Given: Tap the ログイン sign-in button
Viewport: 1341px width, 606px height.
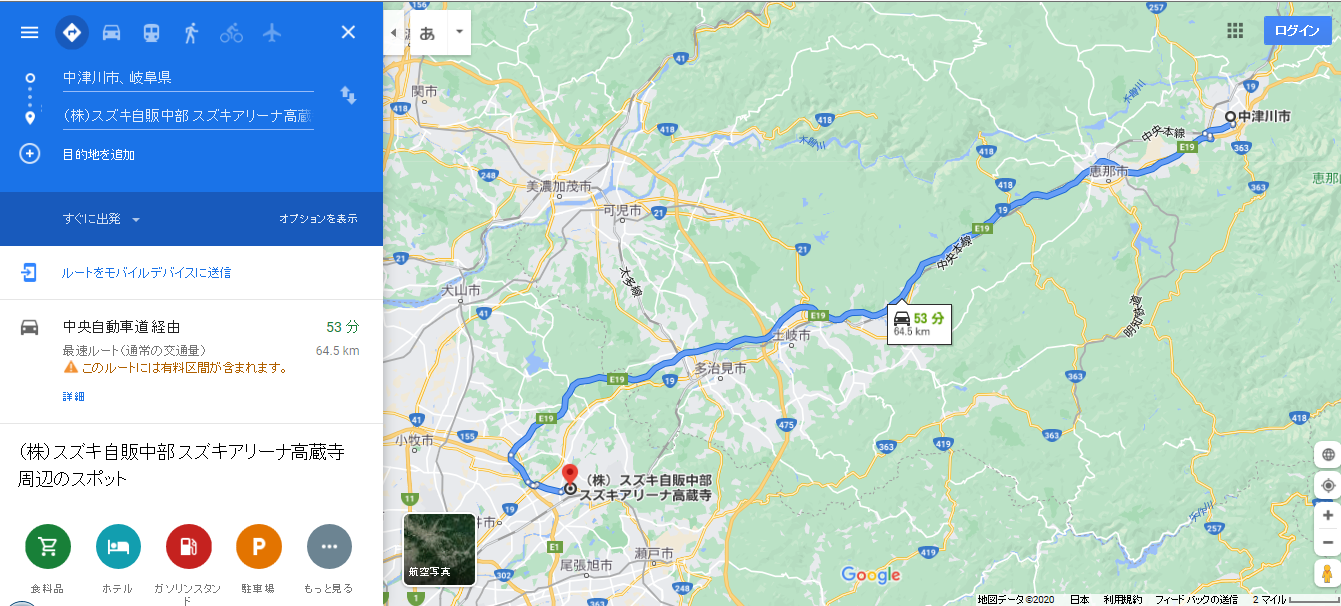Looking at the screenshot, I should tap(1297, 30).
